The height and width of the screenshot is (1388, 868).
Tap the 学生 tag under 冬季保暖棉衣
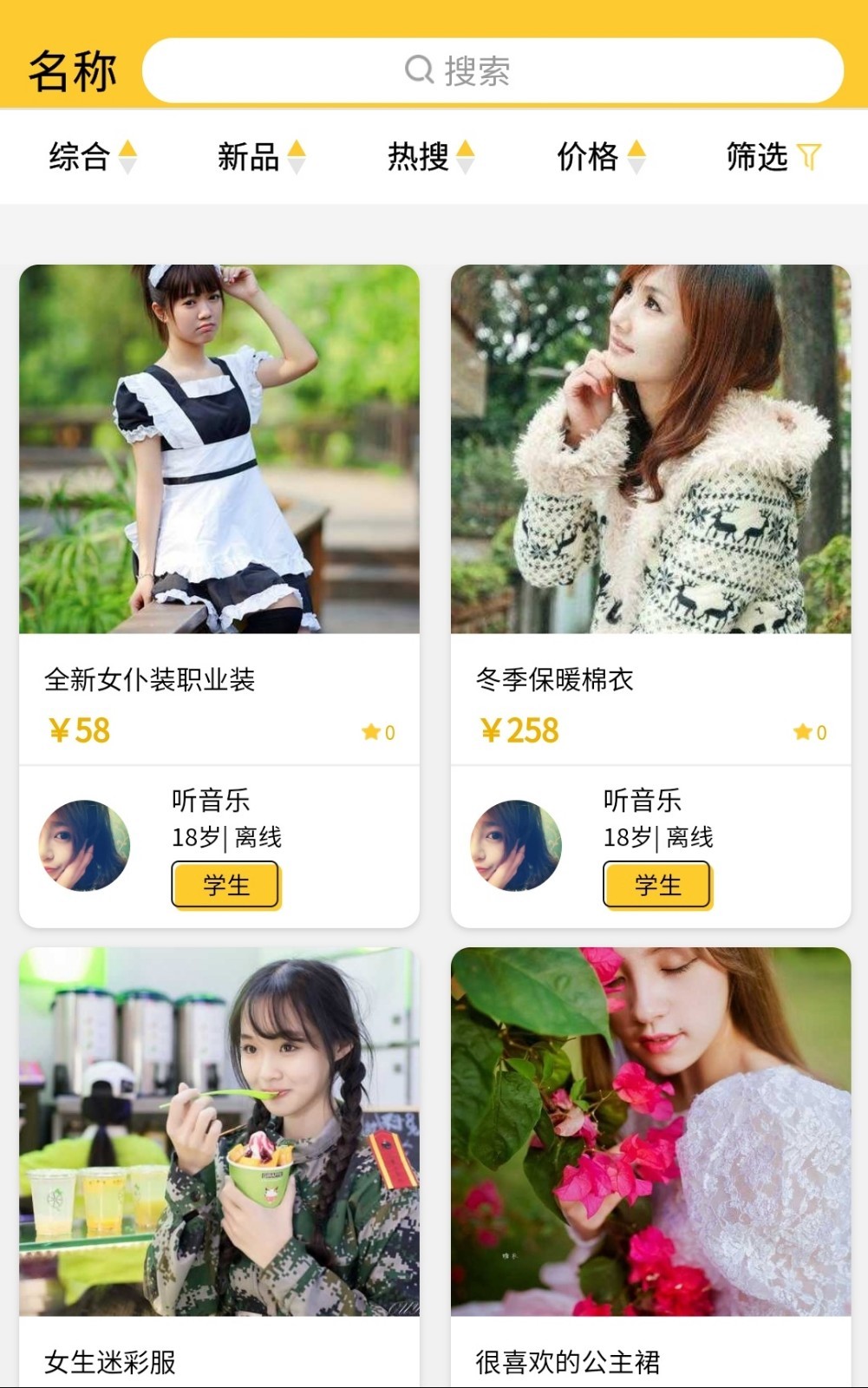[657, 885]
